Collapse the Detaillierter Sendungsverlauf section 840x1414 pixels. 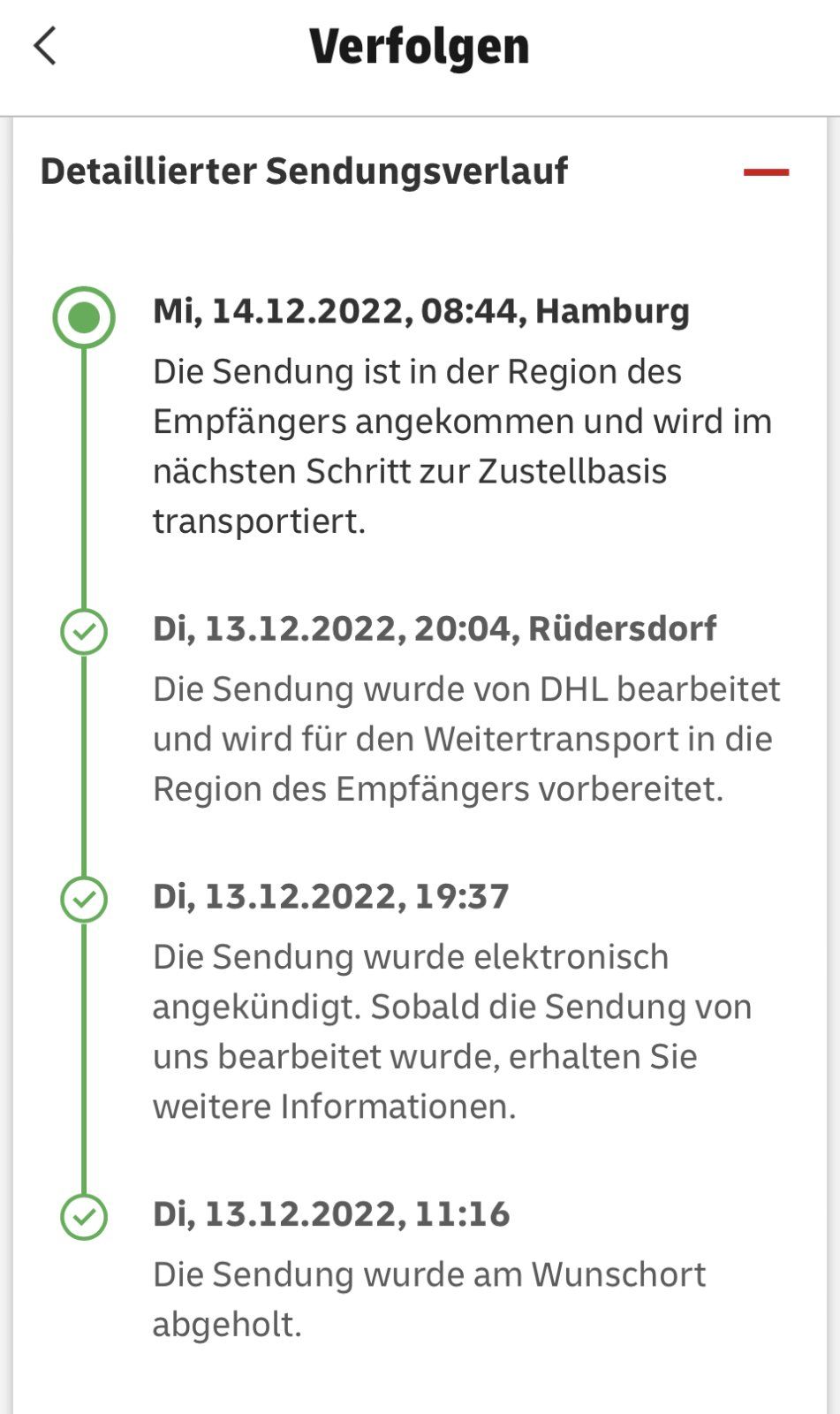(x=765, y=172)
